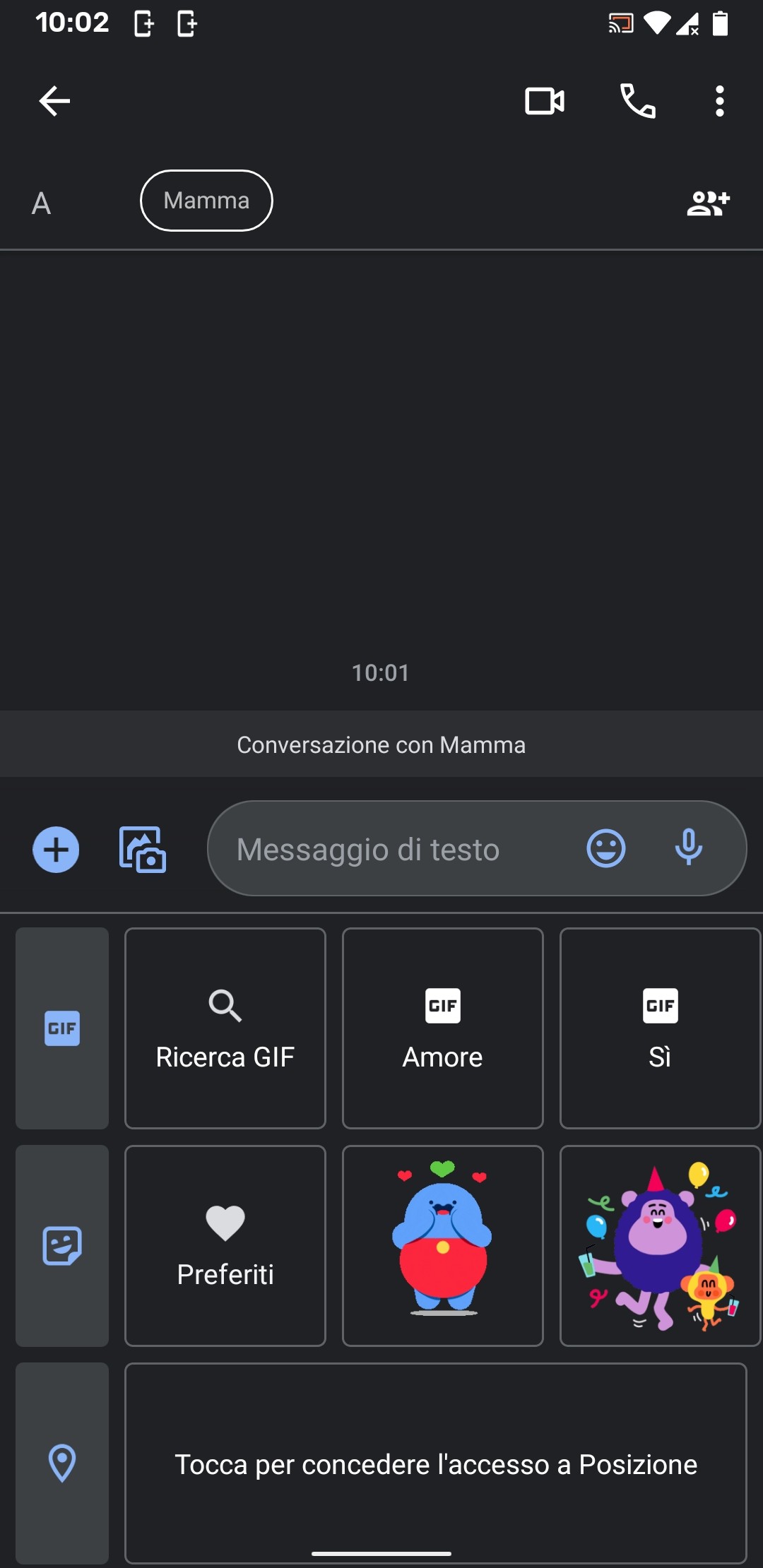Image resolution: width=763 pixels, height=1568 pixels.
Task: Close attachments with the plus button
Action: coord(56,849)
